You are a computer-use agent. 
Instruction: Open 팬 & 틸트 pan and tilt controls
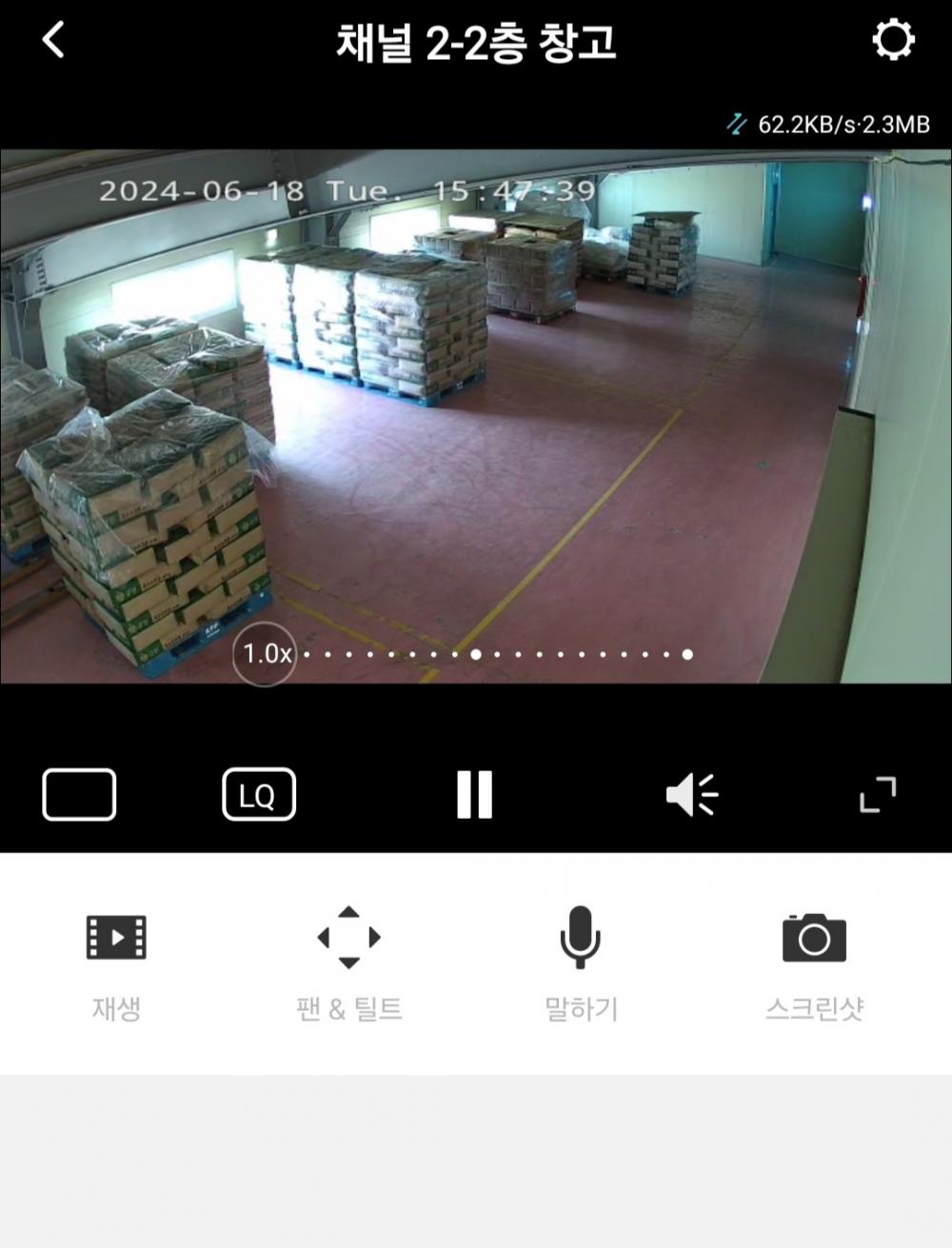[x=348, y=961]
